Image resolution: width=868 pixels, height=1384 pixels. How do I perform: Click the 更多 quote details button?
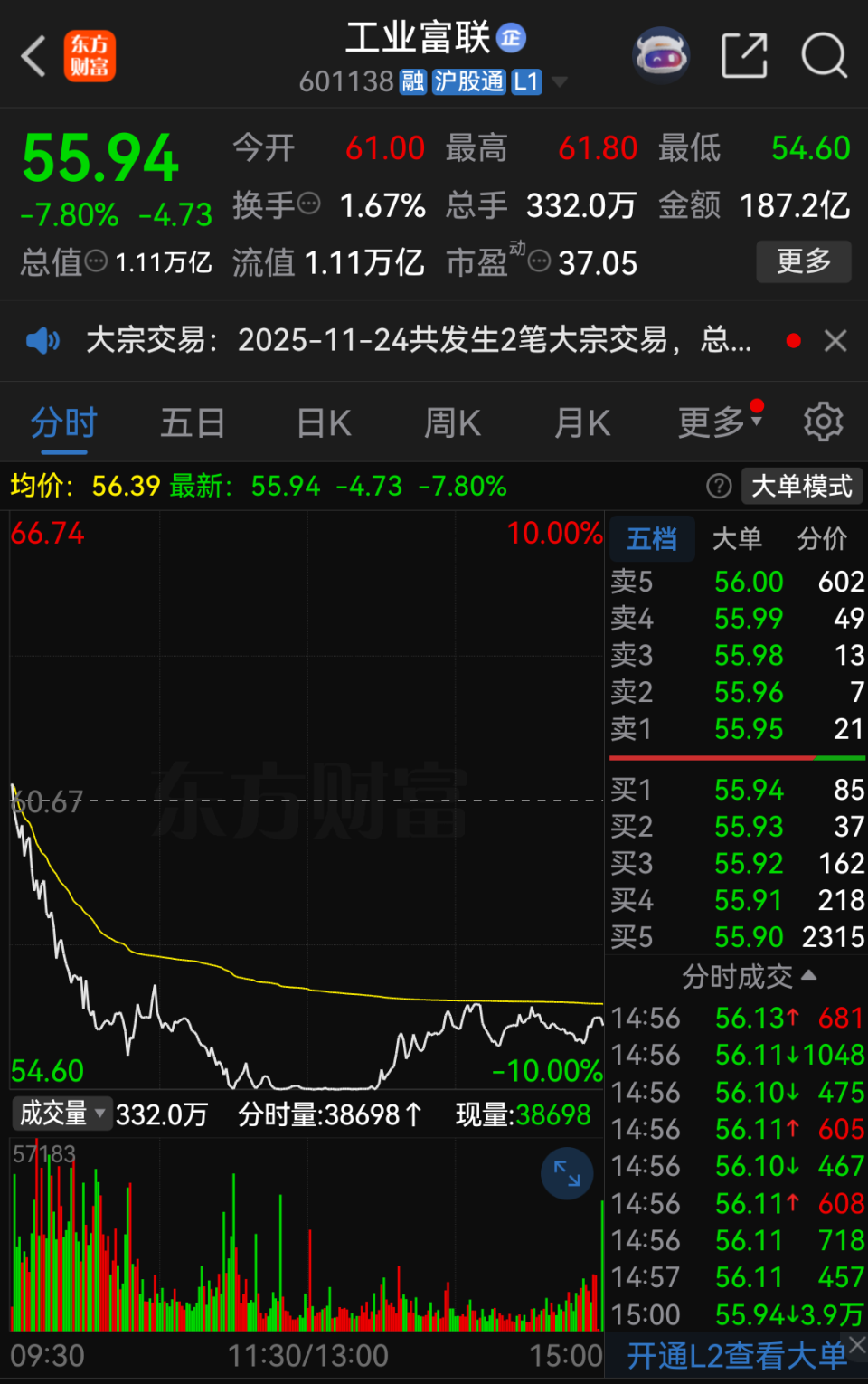(x=803, y=261)
